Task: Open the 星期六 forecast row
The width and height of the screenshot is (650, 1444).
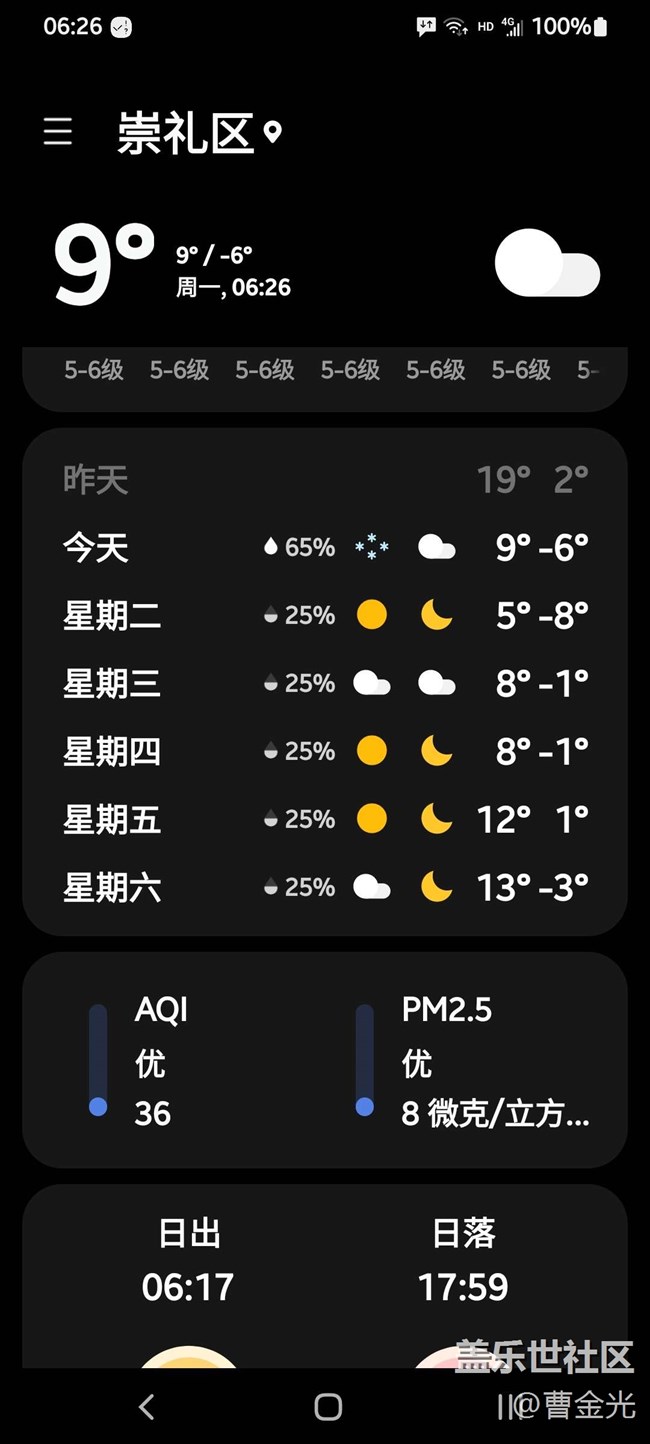Action: (x=325, y=887)
